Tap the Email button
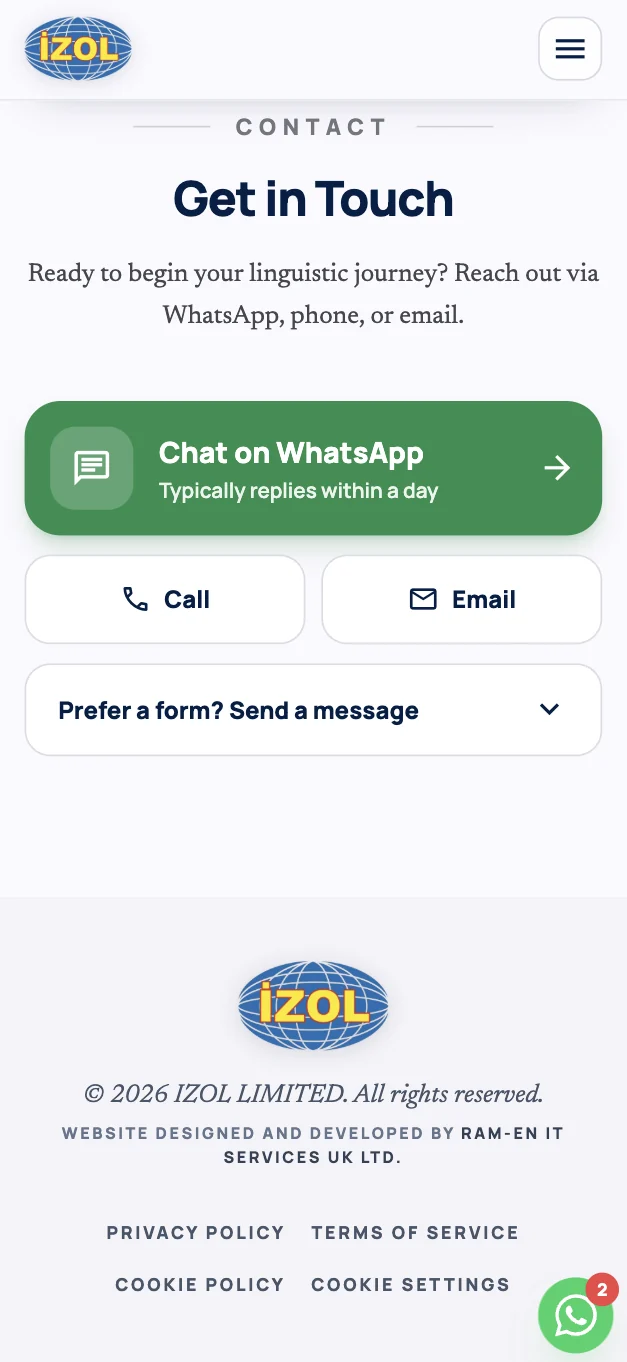This screenshot has height=1362, width=627. [x=462, y=599]
